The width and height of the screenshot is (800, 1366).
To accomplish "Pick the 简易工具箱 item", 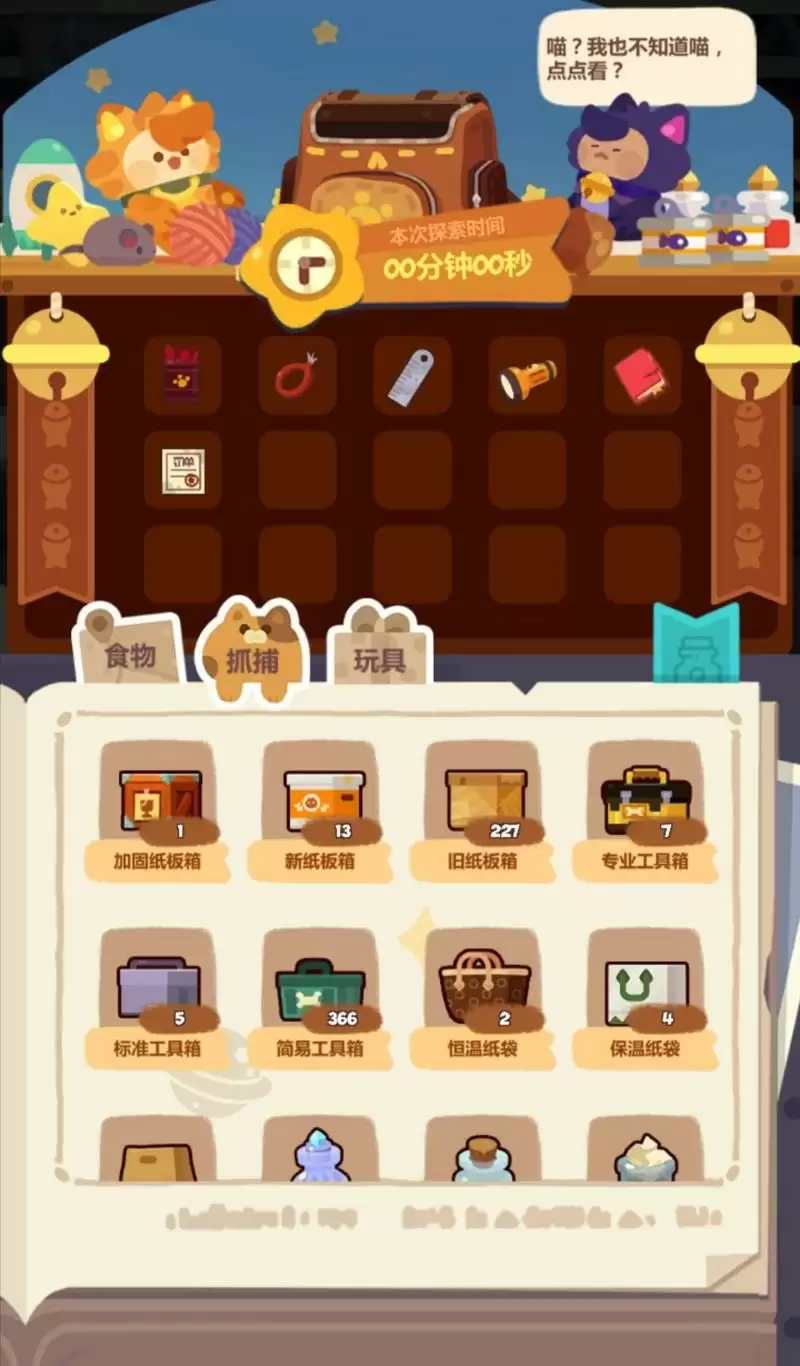I will tap(320, 988).
